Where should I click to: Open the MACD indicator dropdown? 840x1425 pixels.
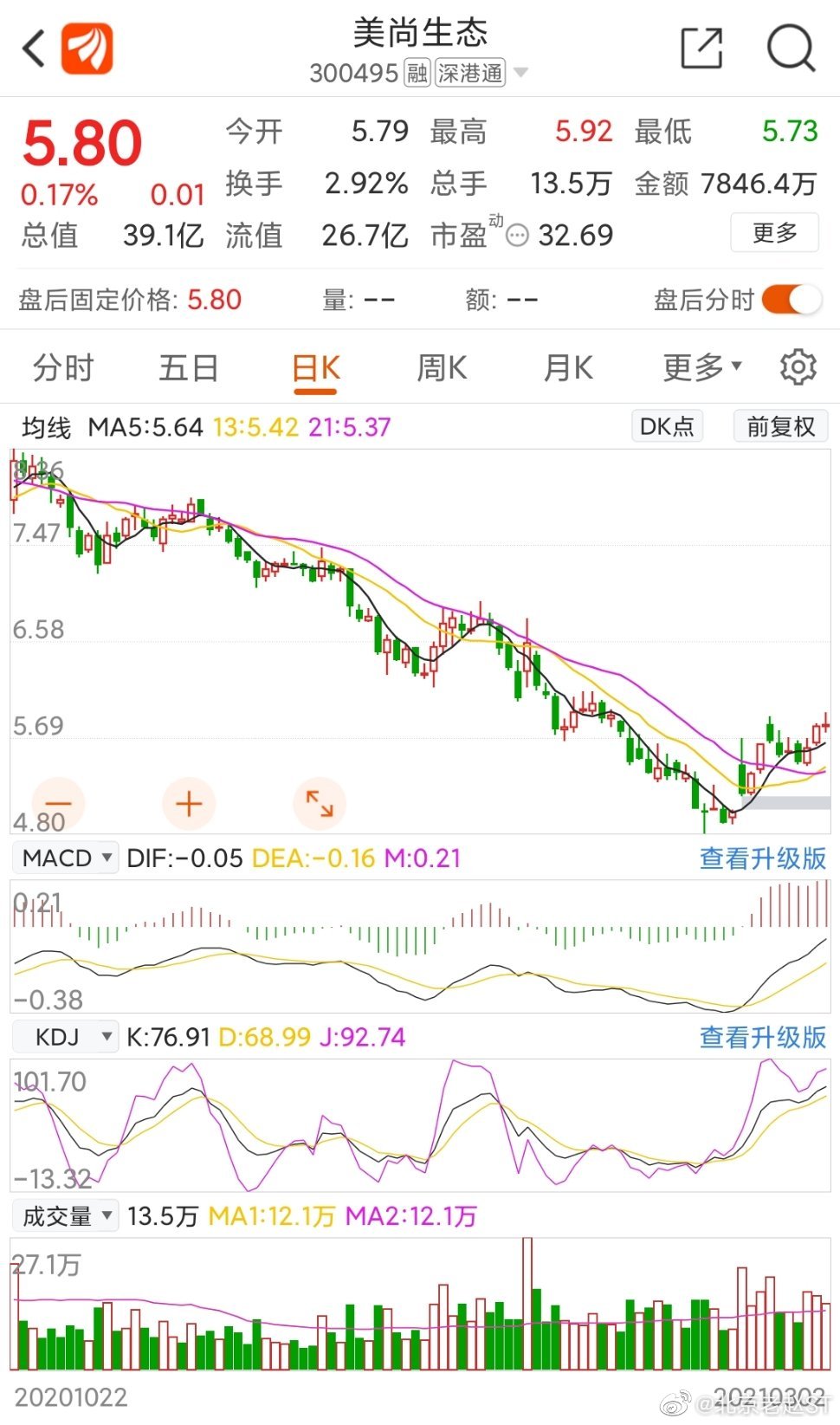pos(66,858)
